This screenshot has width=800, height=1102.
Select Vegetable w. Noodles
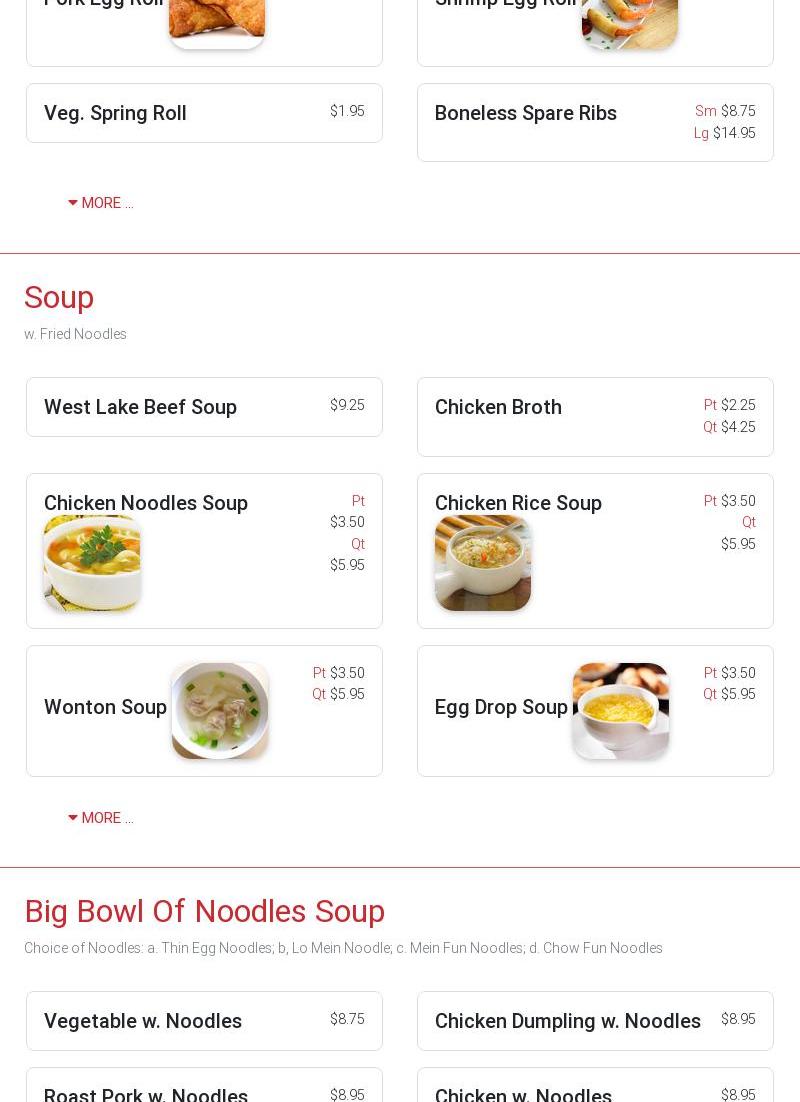(x=204, y=1021)
